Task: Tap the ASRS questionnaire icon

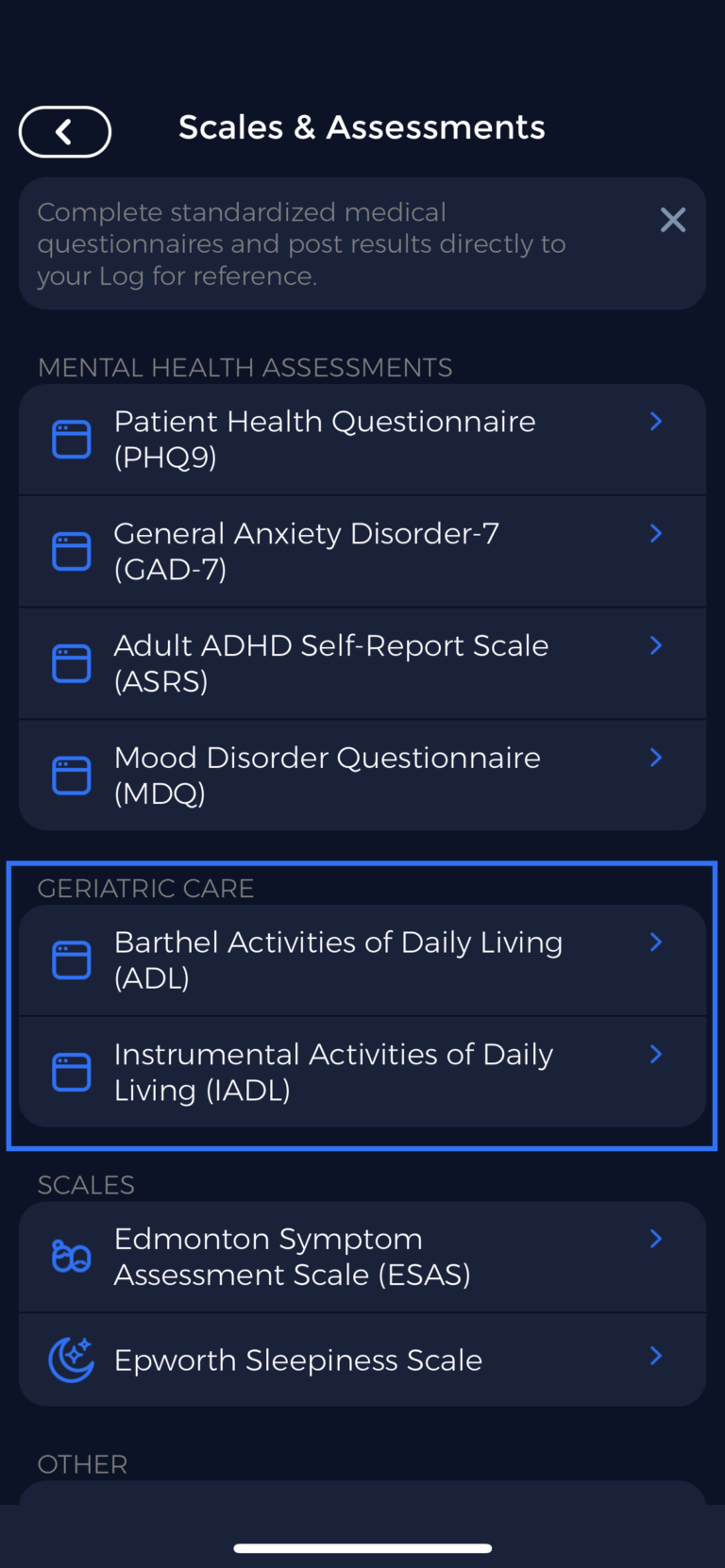Action: point(71,663)
